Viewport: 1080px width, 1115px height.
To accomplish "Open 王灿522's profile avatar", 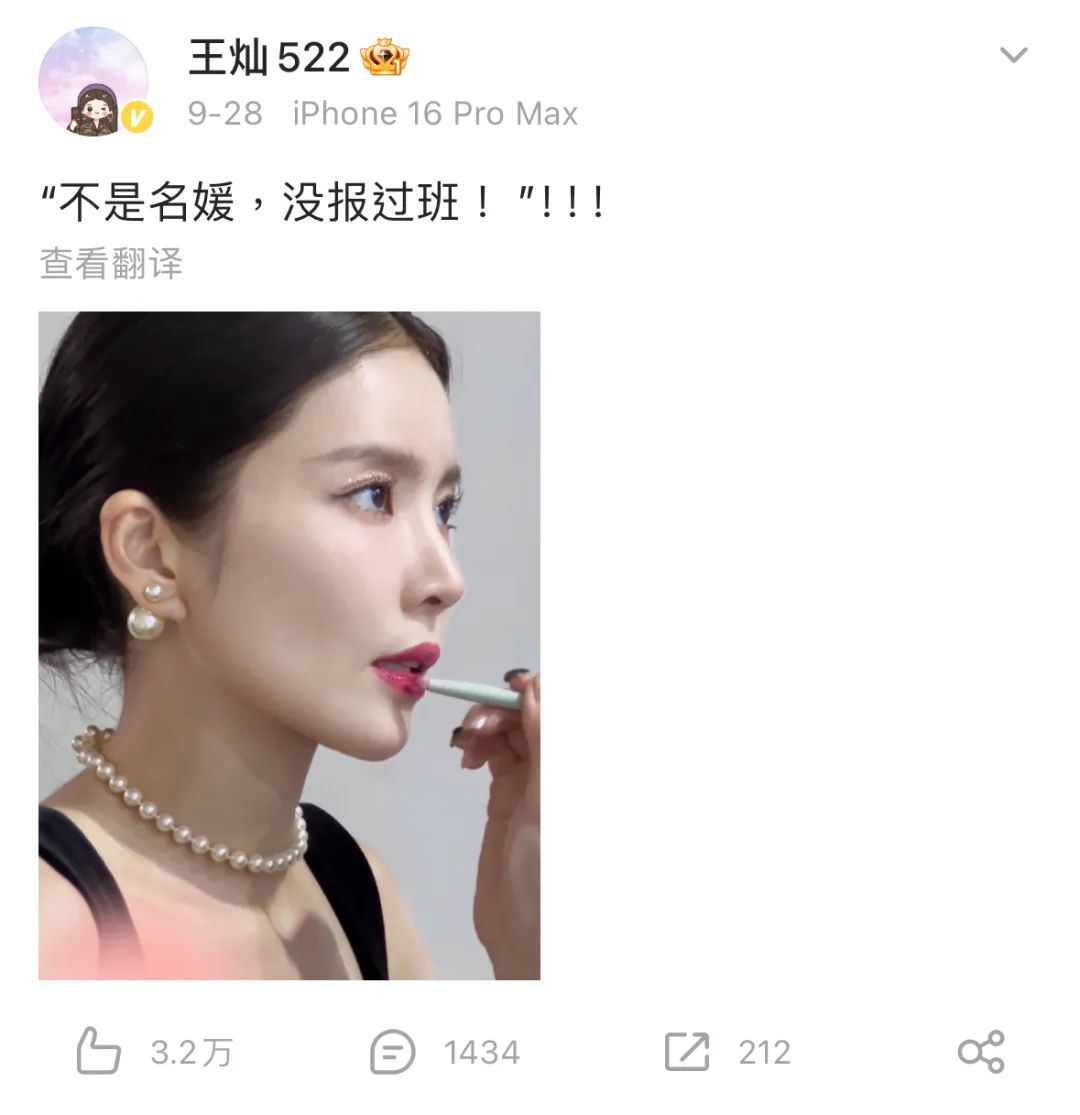I will (93, 81).
